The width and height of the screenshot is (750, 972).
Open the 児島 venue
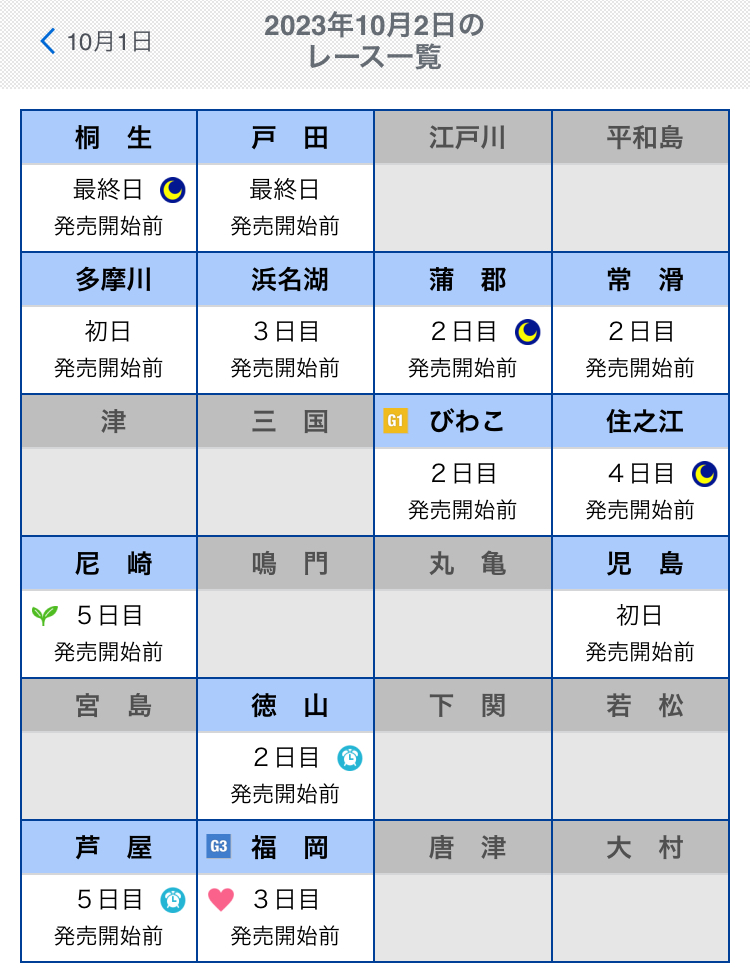(640, 607)
